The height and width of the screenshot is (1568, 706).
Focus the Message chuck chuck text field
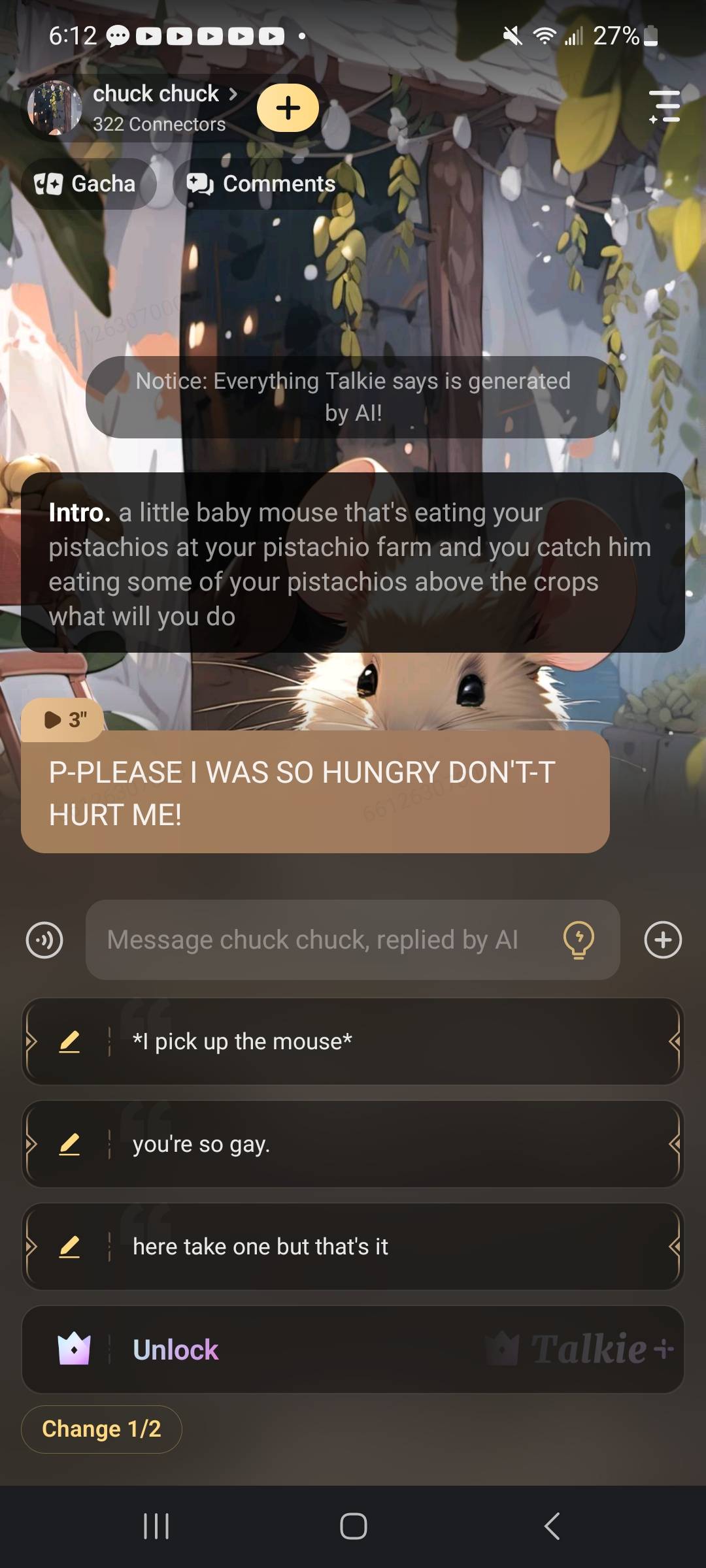pos(314,940)
